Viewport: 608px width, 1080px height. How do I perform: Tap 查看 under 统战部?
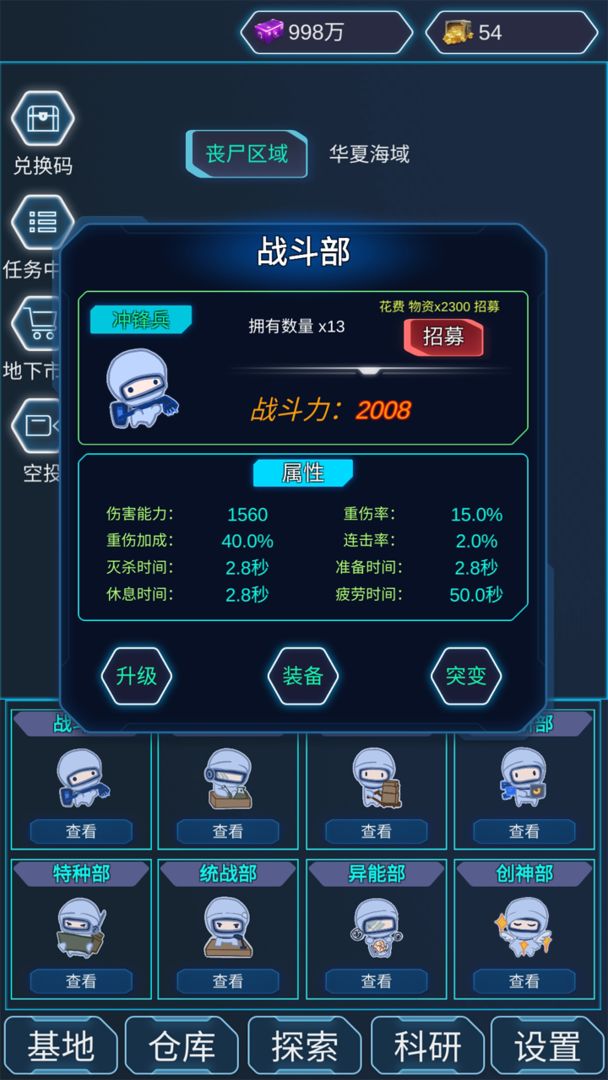coord(228,981)
